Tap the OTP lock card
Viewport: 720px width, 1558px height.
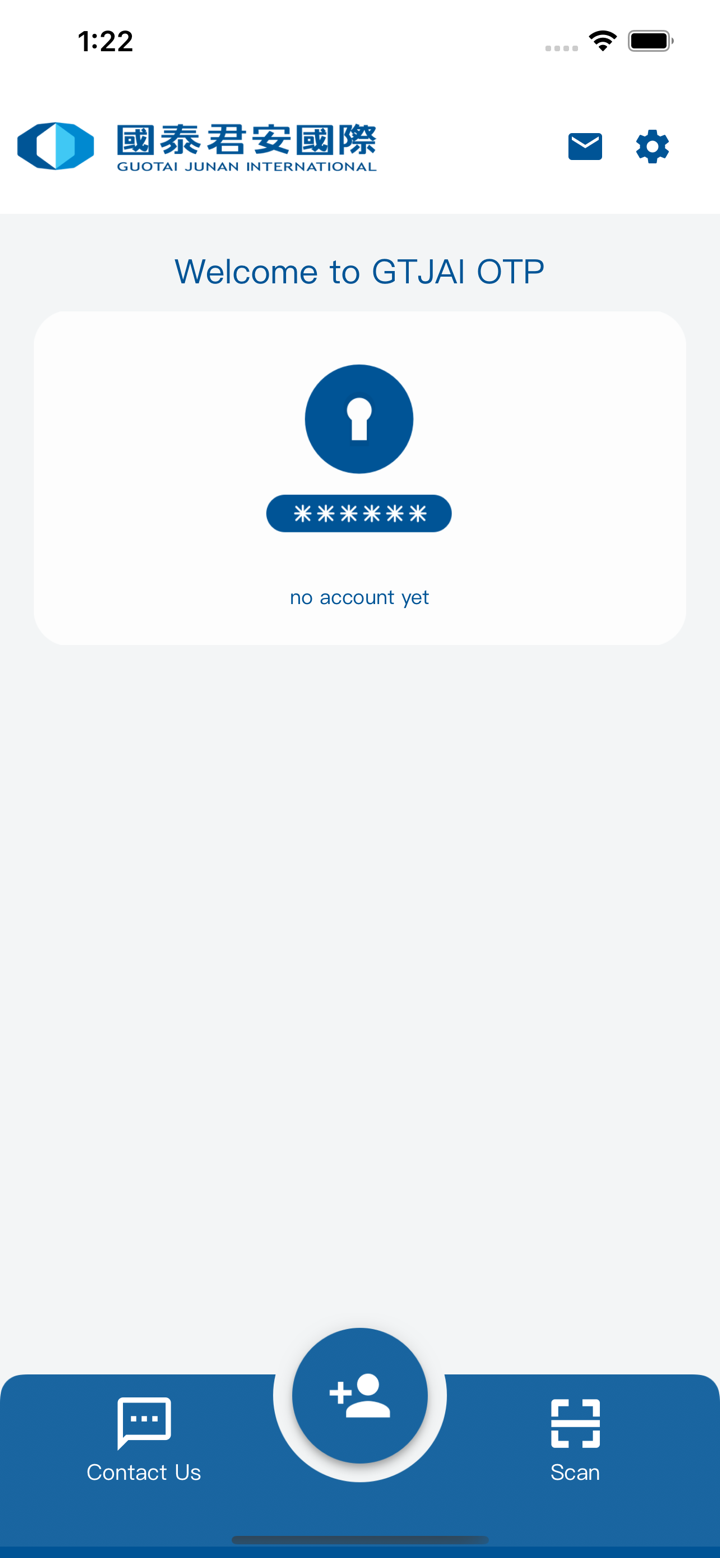(x=359, y=478)
